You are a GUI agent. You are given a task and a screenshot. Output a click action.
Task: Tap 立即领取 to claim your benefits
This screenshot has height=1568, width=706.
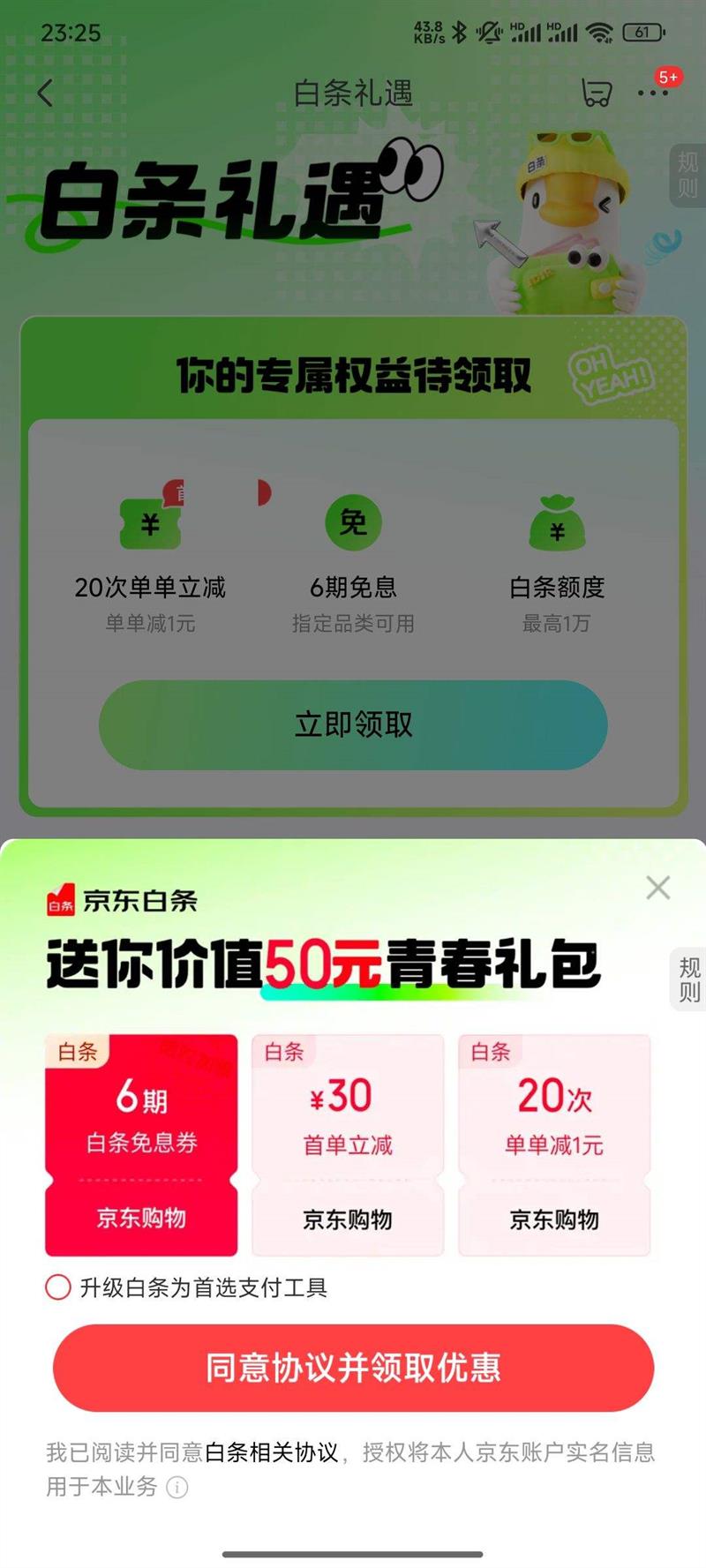(x=353, y=724)
